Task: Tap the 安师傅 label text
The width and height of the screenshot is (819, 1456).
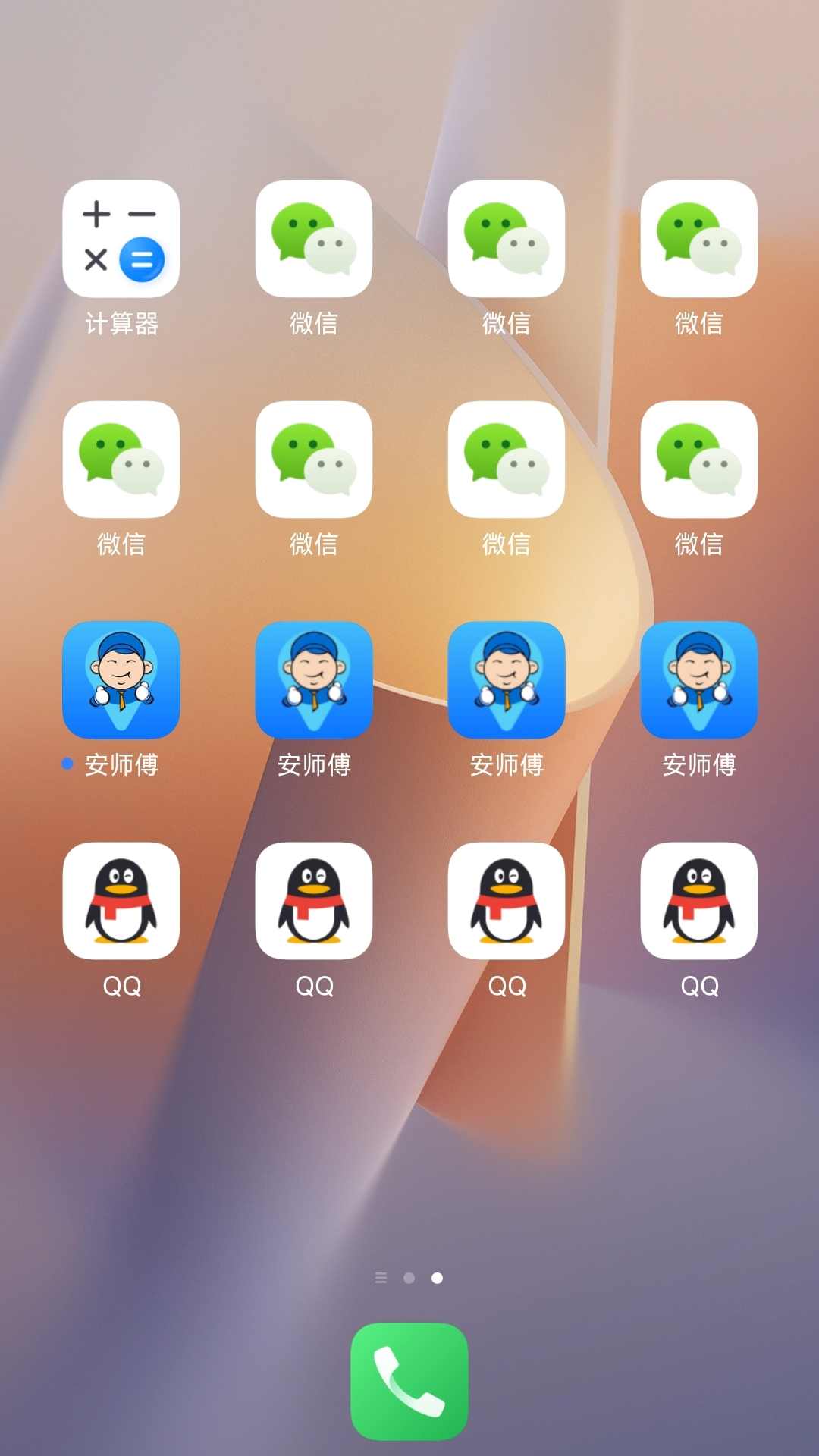Action: coord(314,766)
